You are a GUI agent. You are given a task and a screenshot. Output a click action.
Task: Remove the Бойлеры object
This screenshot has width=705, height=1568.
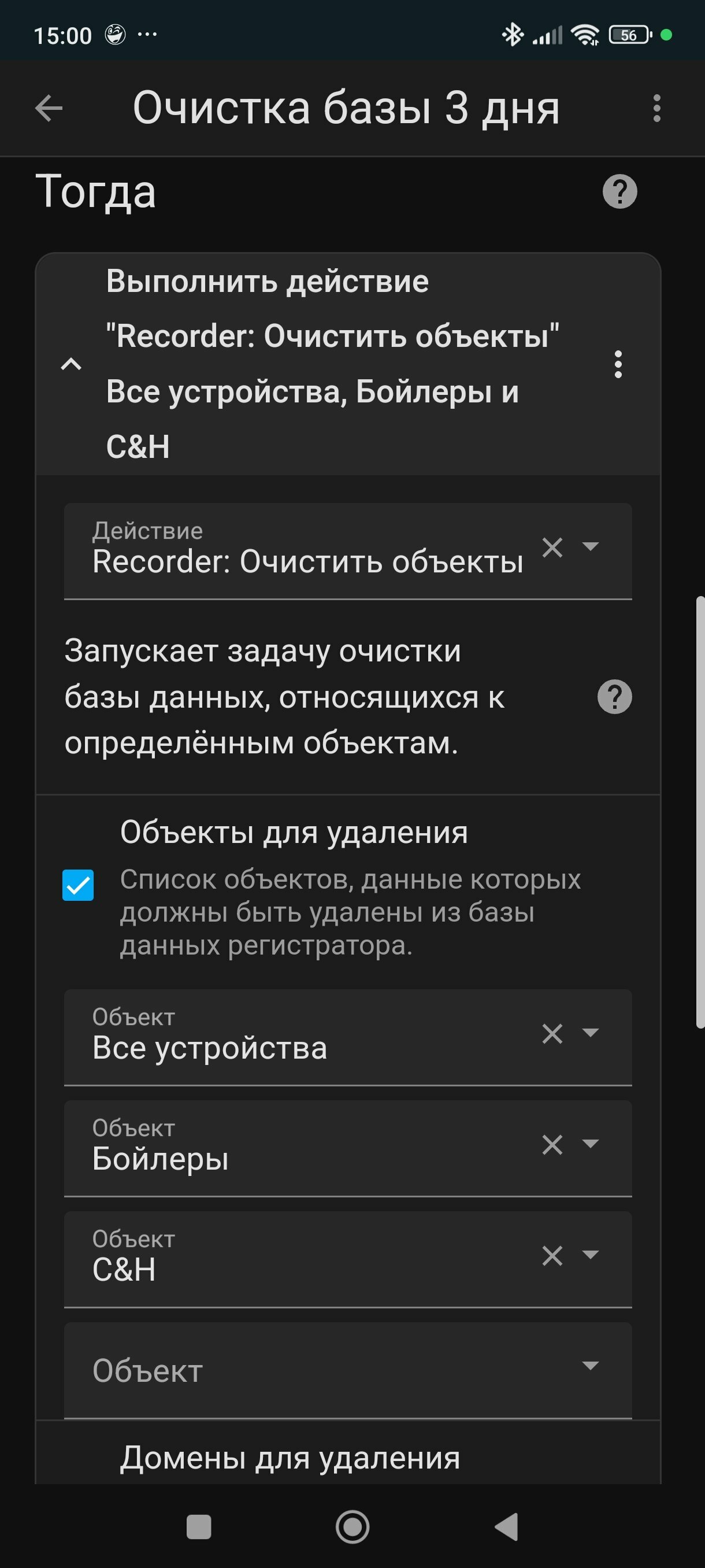[x=552, y=1145]
